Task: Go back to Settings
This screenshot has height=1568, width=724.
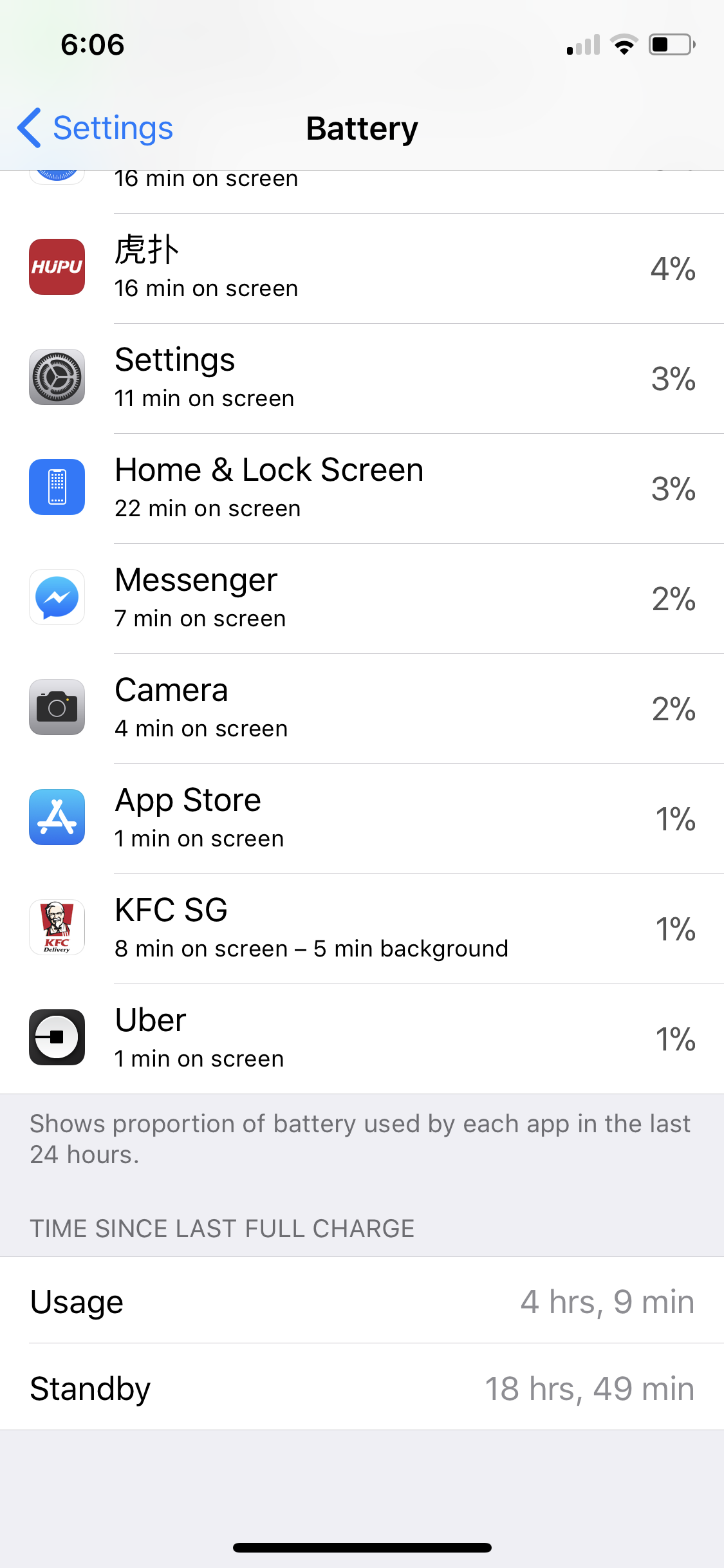Action: 95,128
